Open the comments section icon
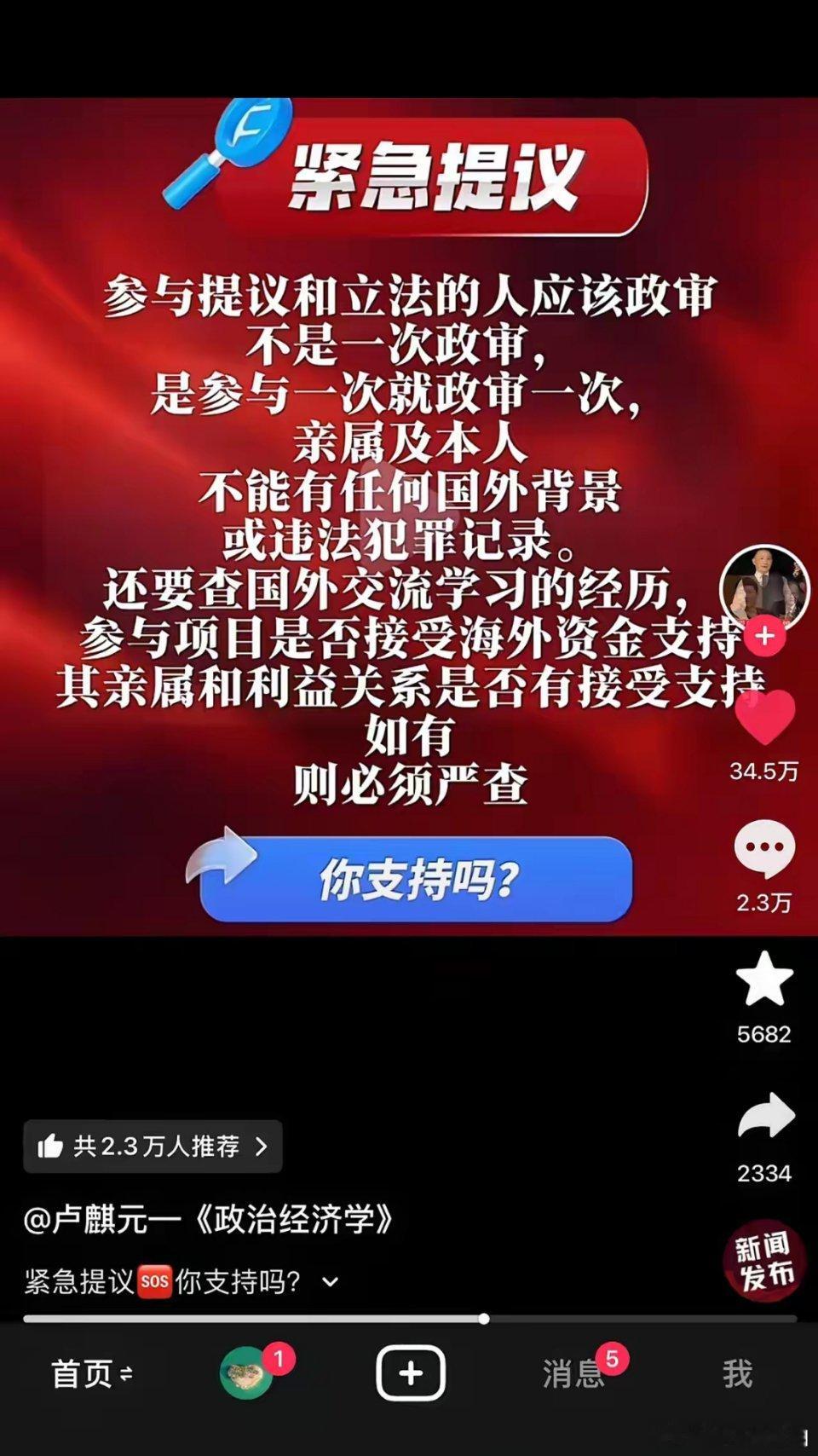818x1456 pixels. click(766, 848)
